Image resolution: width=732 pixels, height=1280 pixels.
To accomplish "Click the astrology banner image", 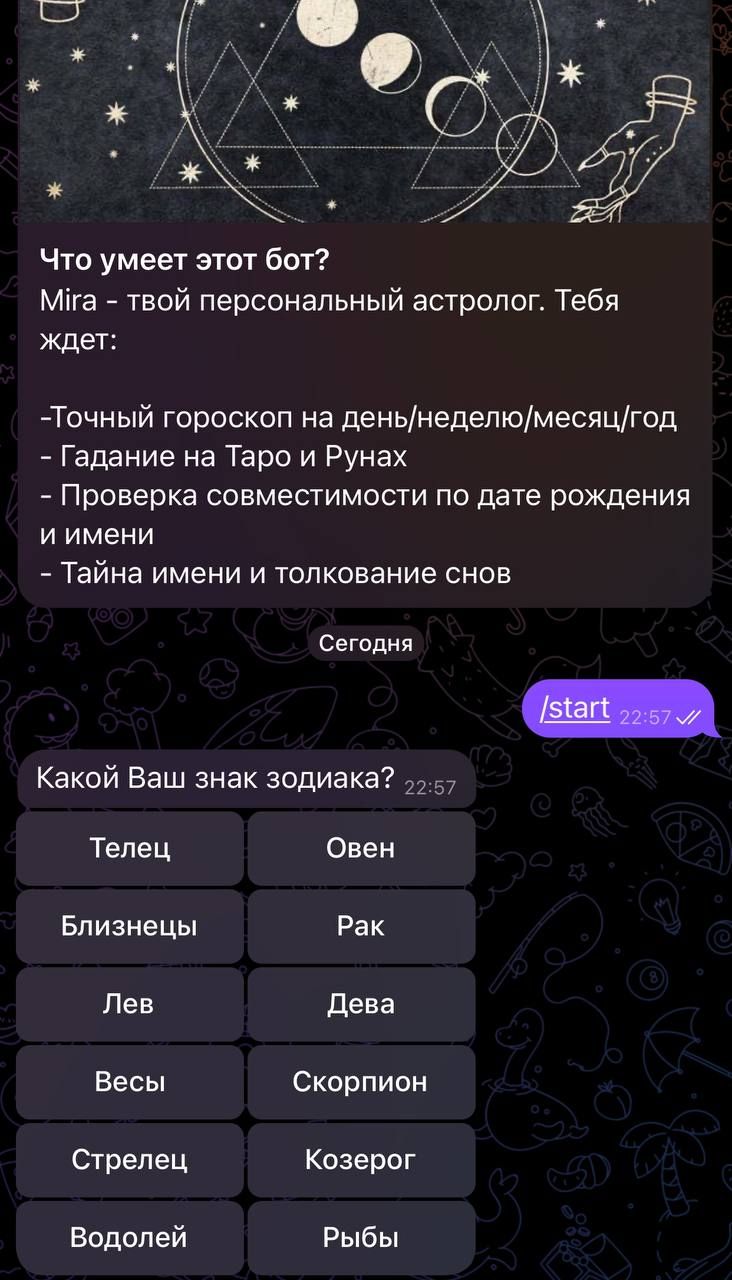I will (366, 110).
